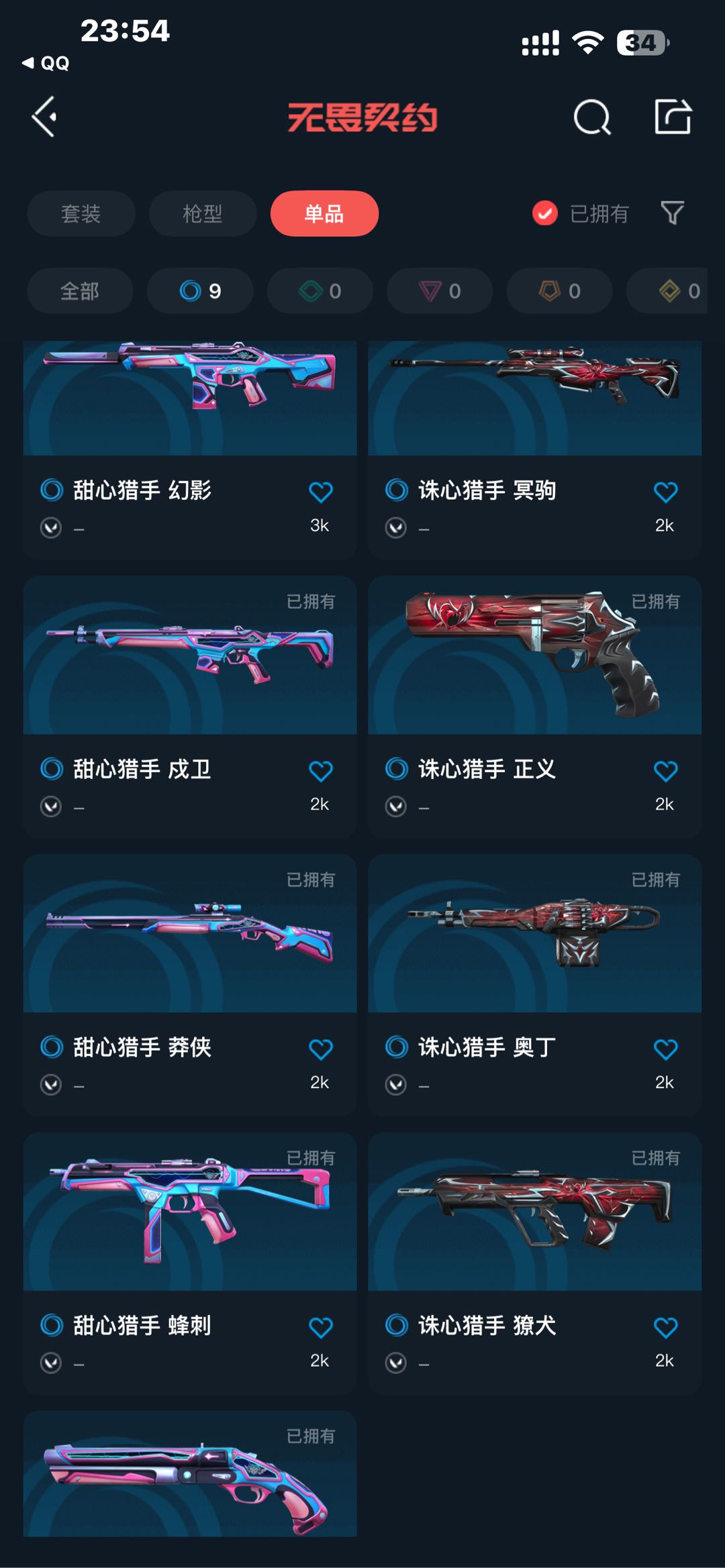Open the funnel filter icon
This screenshot has width=725, height=1568.
point(672,213)
